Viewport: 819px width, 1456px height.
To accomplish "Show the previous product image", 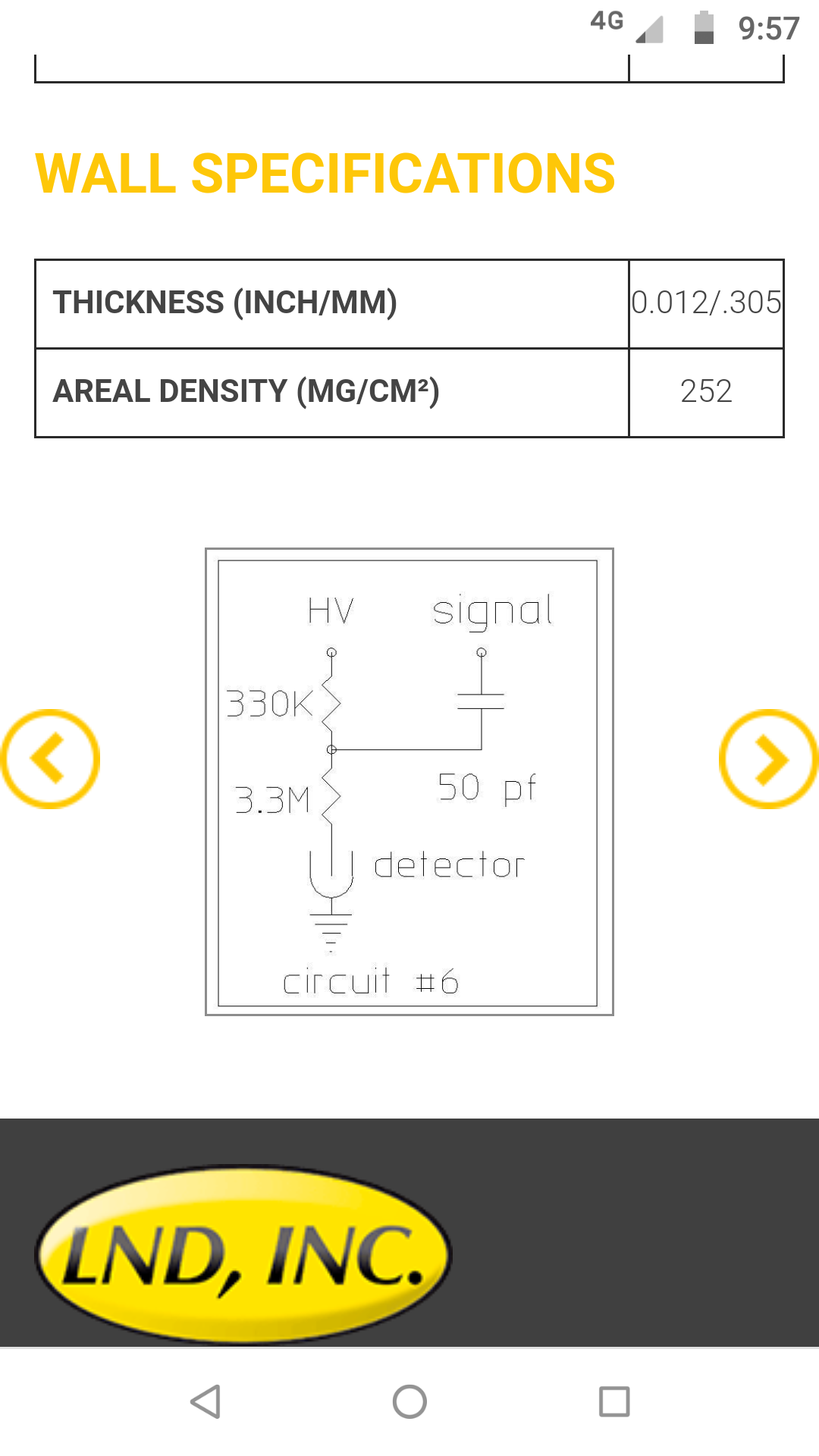I will (50, 759).
